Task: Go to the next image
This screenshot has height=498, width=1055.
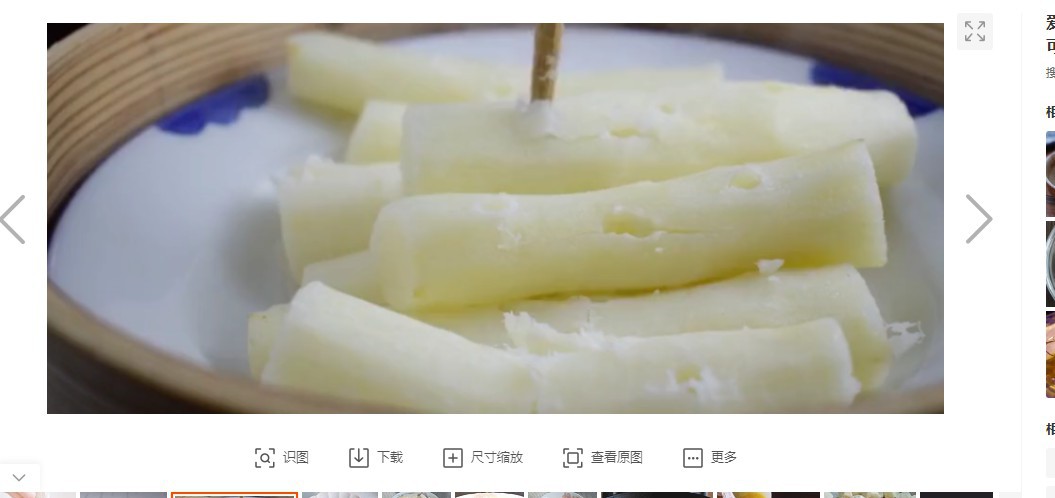Action: (978, 219)
